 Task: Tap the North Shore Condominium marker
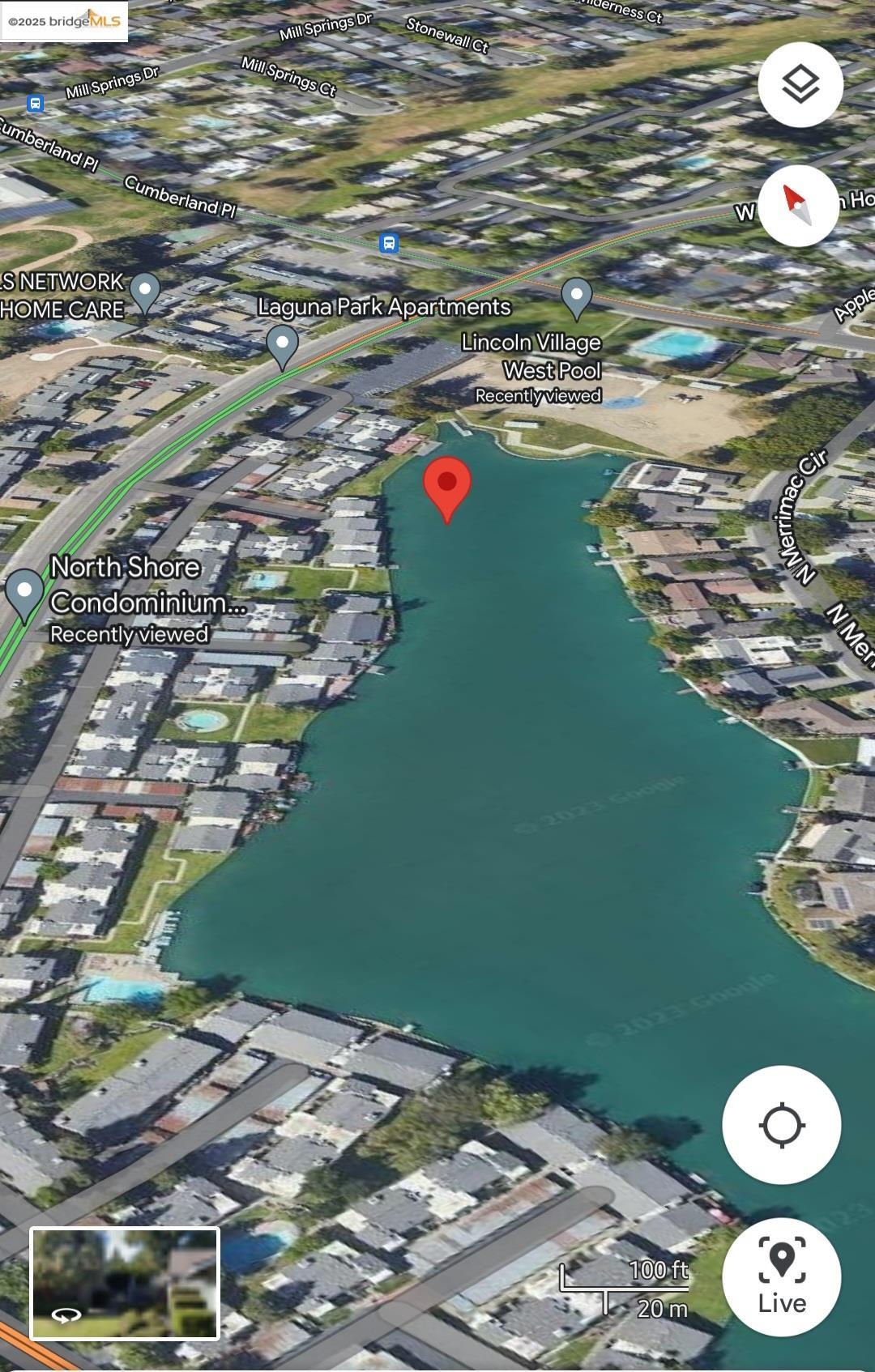point(25,591)
